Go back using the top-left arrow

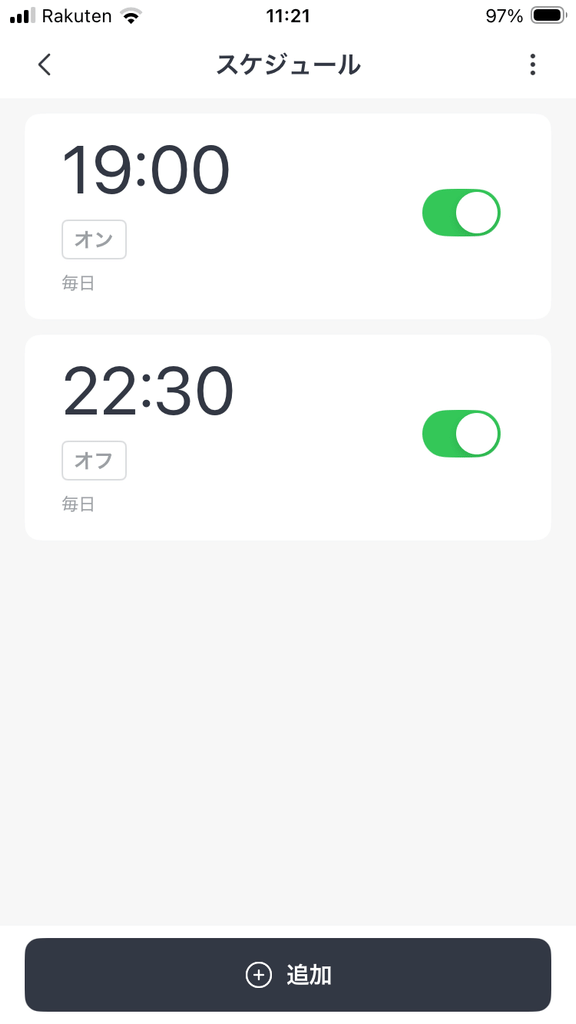click(x=44, y=65)
